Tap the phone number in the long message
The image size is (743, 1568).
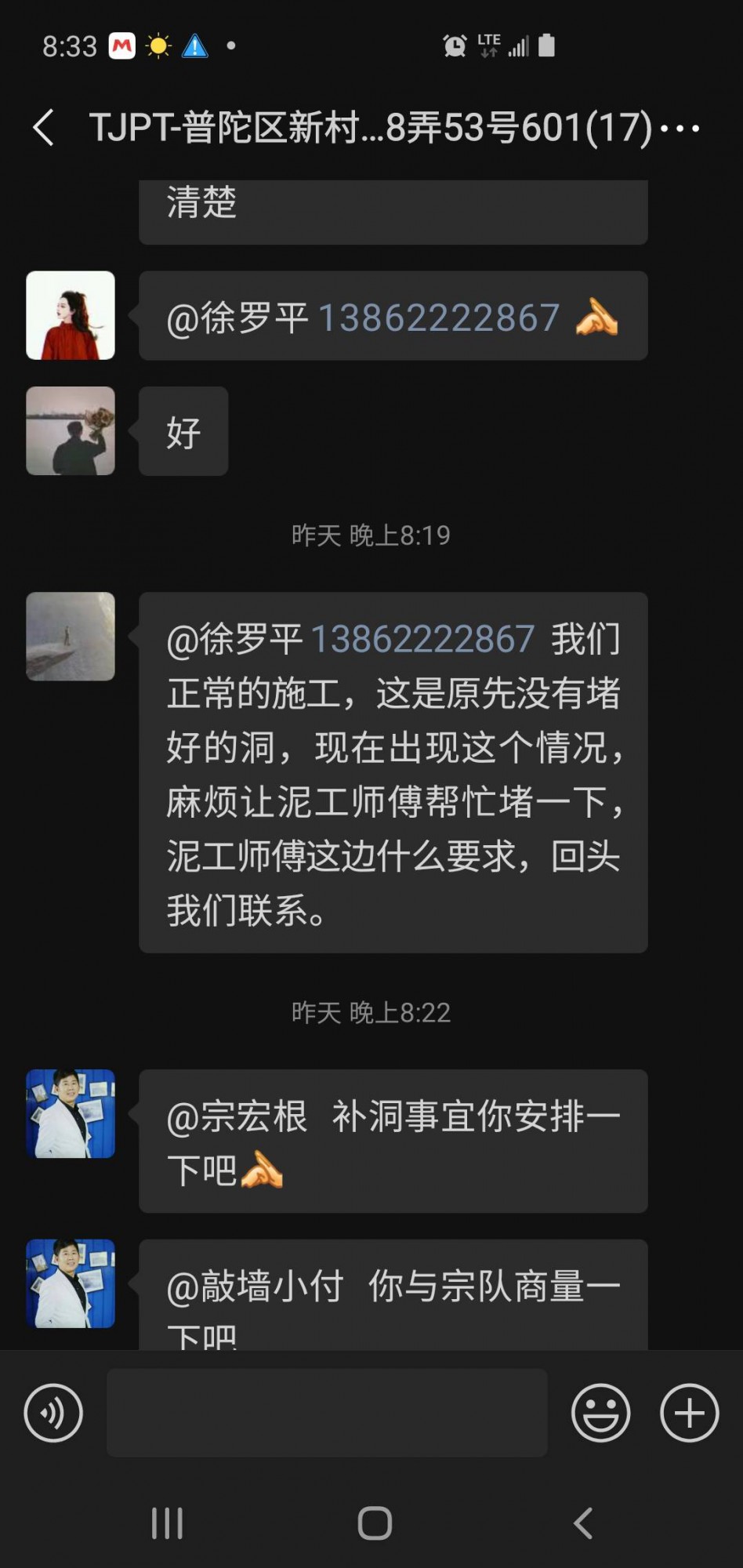423,639
